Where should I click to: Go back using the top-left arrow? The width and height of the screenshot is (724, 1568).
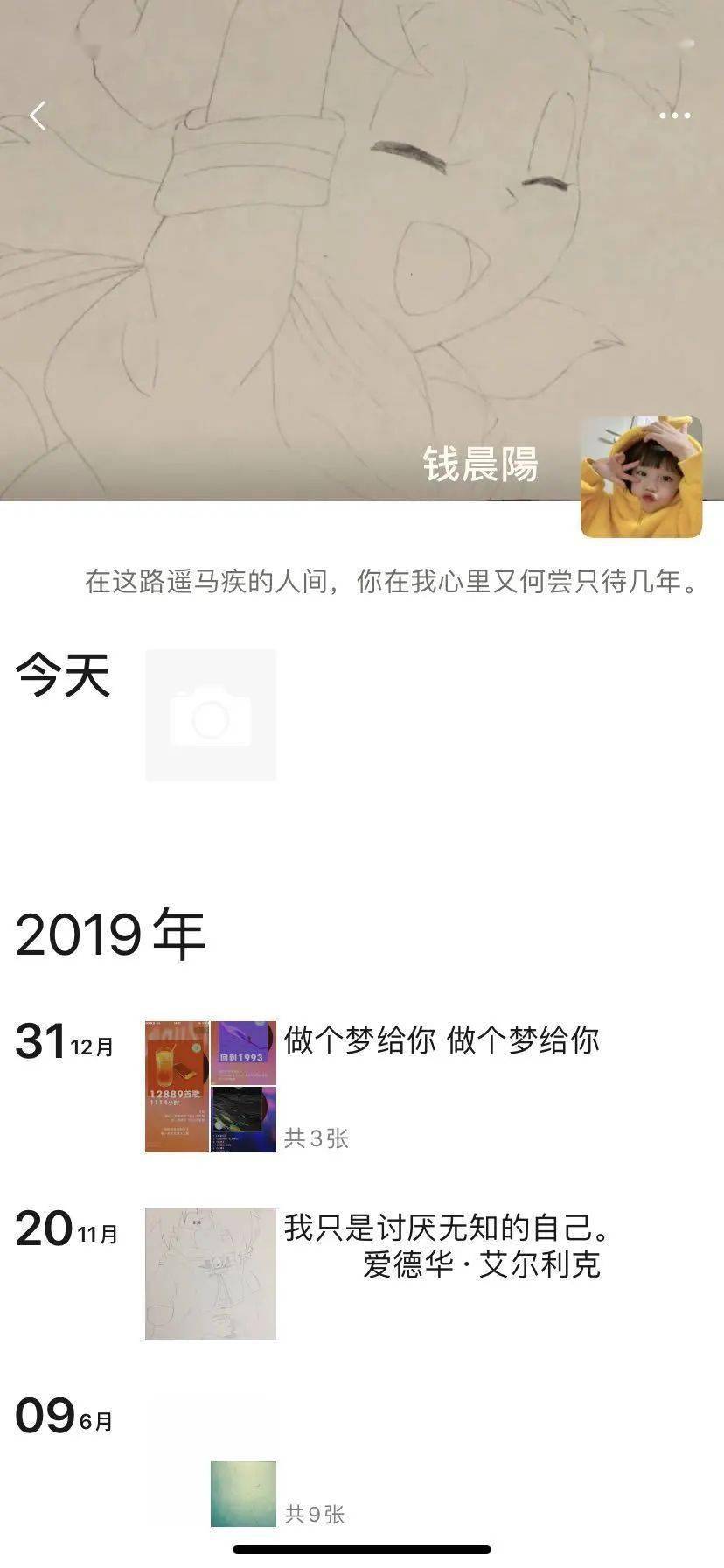[38, 115]
